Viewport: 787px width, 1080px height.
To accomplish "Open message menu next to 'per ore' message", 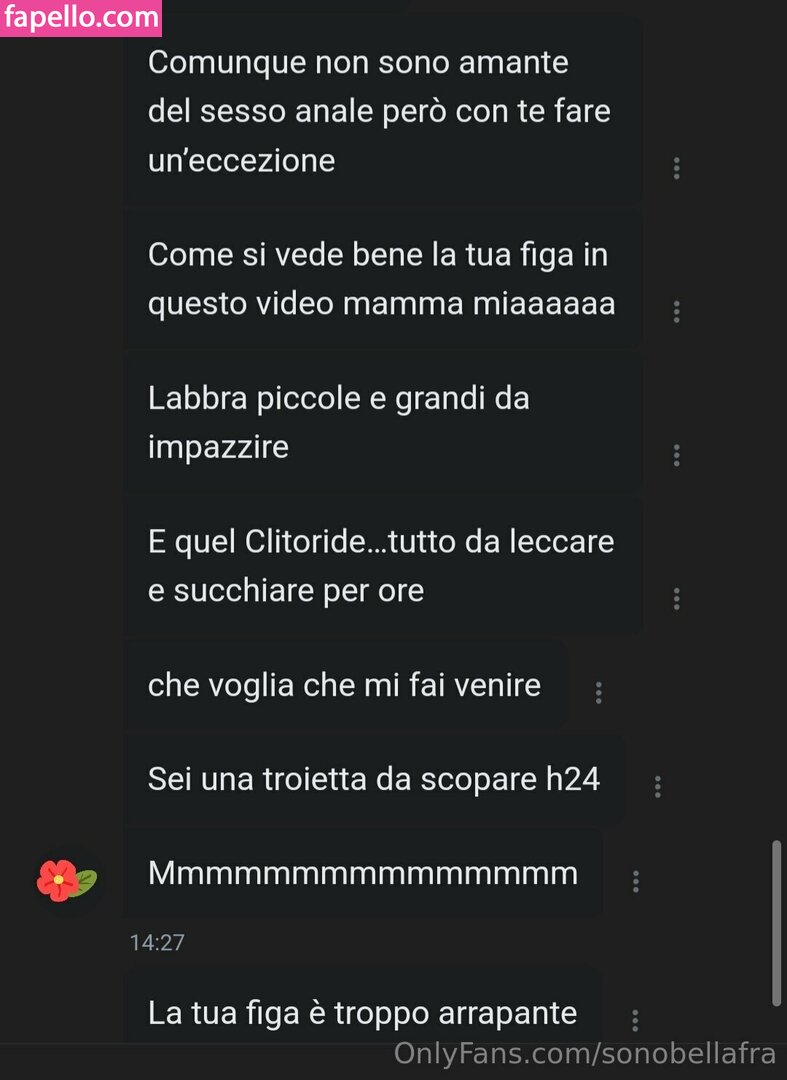I will click(677, 599).
